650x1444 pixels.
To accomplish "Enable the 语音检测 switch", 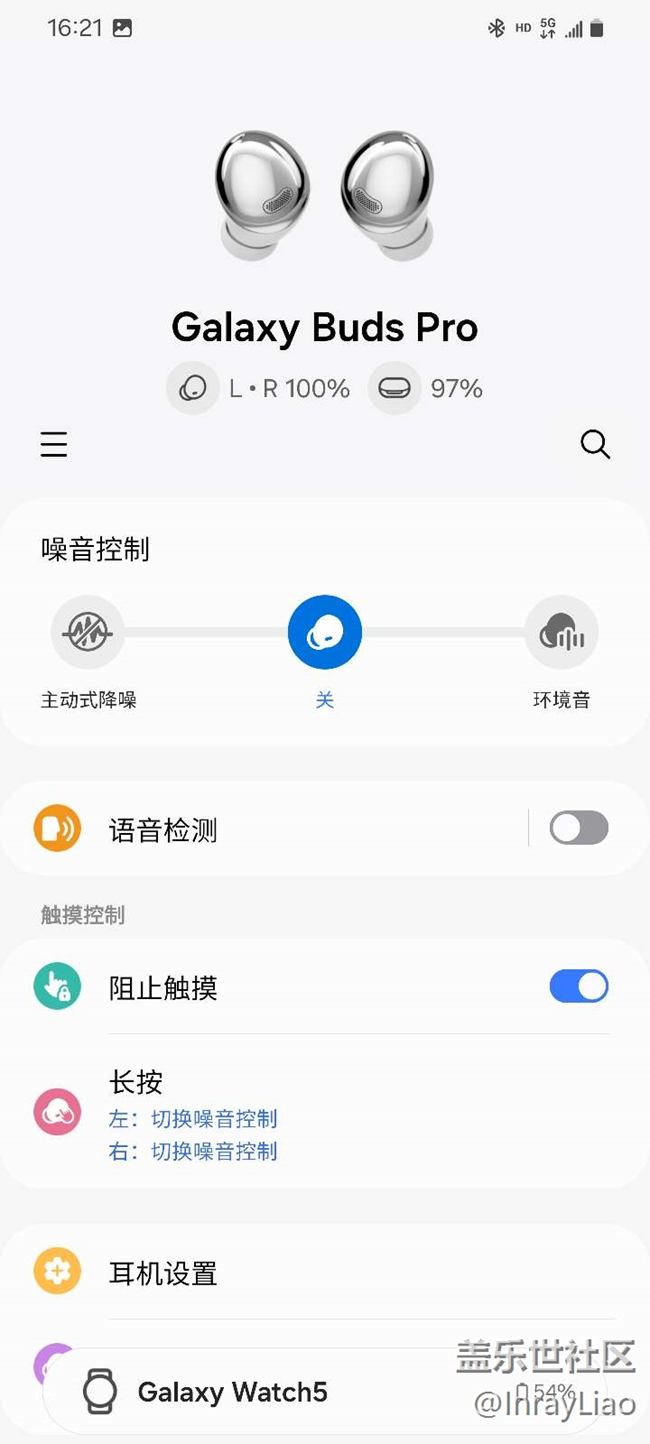I will [x=578, y=828].
